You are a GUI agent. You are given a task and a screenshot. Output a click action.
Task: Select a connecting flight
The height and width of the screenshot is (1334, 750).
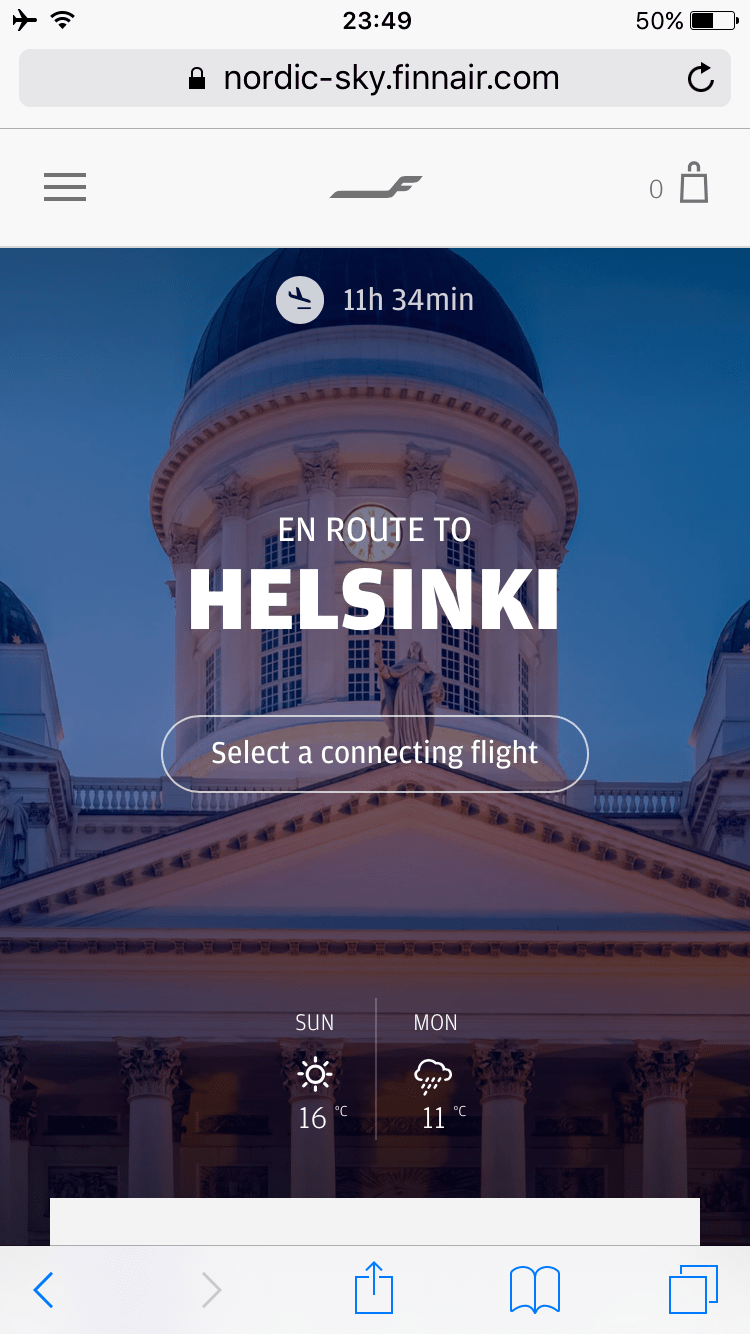click(x=375, y=753)
